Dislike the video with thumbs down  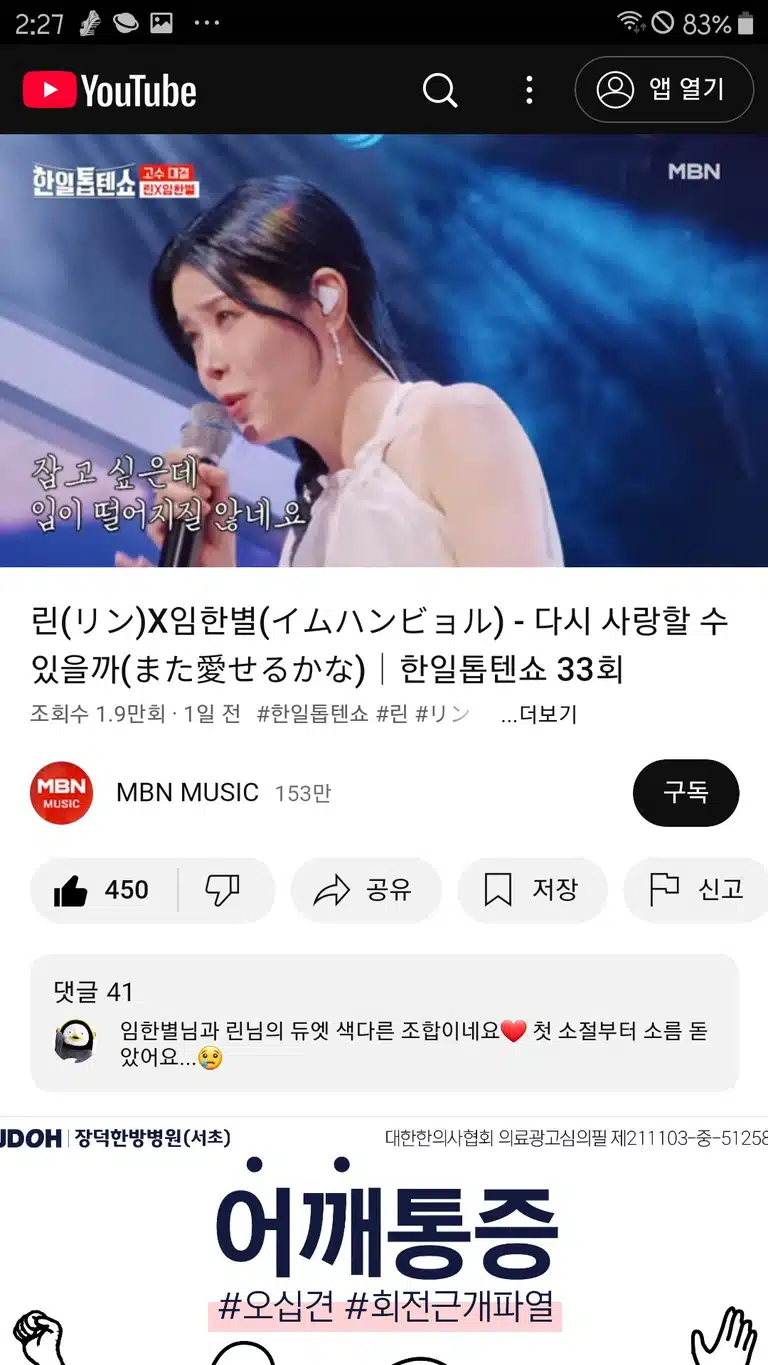(x=223, y=890)
